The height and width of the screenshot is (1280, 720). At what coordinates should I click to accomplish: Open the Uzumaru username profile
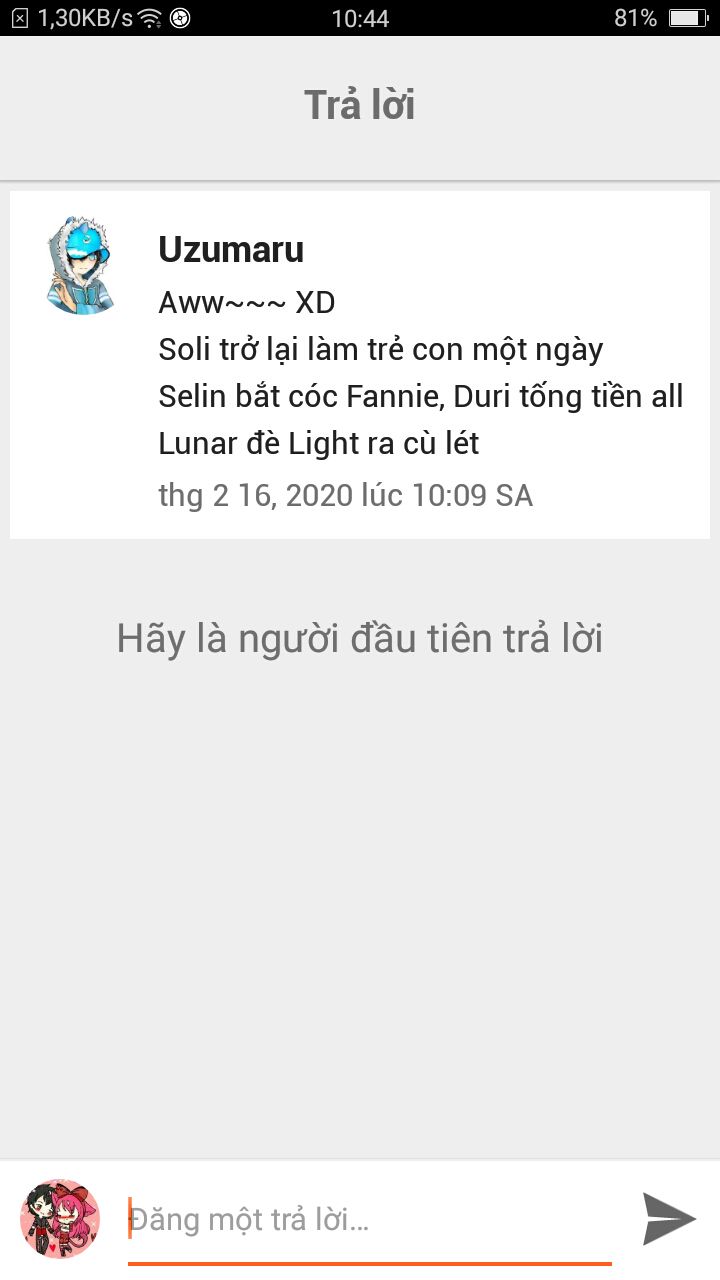pyautogui.click(x=231, y=250)
